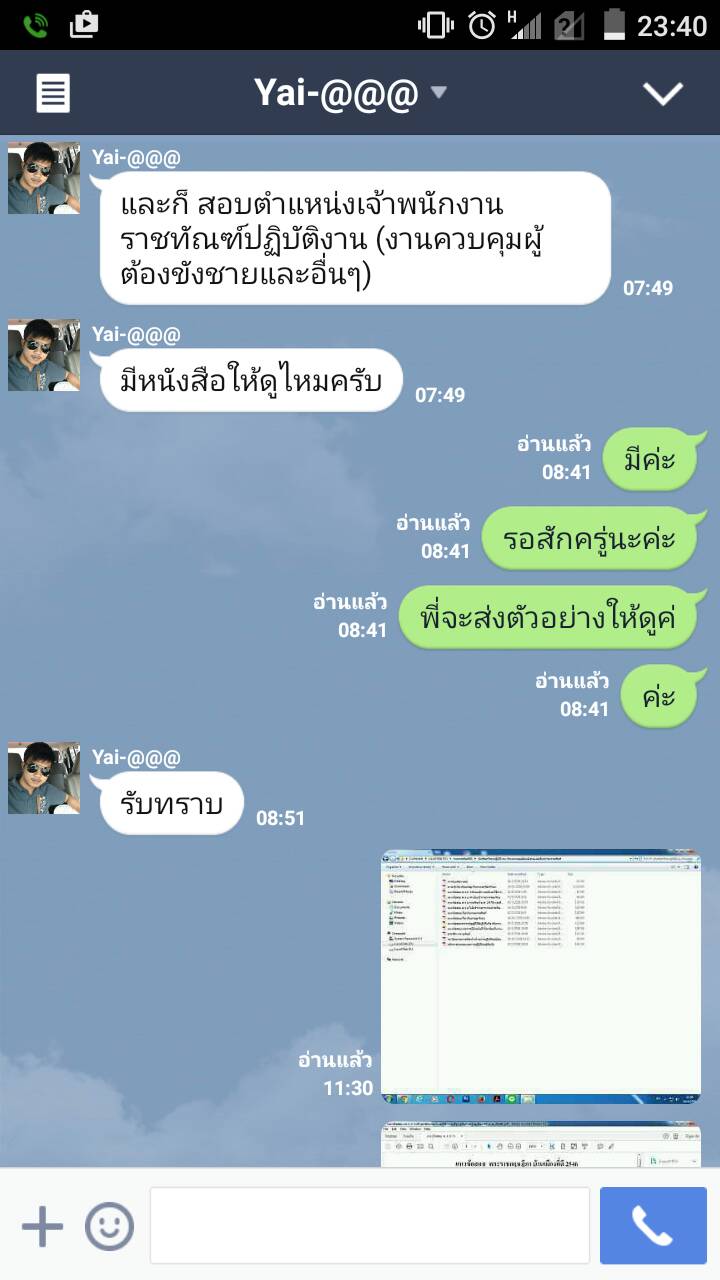
Task: View the partially visible document screenshot
Action: [x=541, y=1145]
